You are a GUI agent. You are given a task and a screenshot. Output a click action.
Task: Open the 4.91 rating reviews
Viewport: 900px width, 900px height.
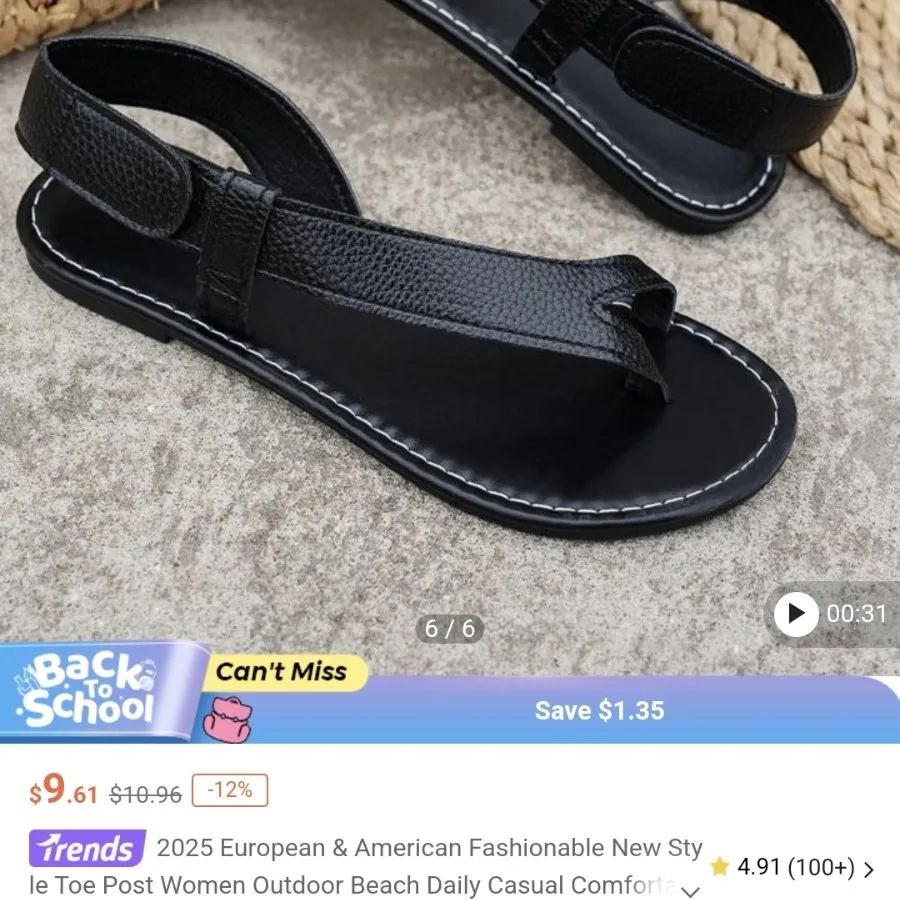(x=791, y=868)
